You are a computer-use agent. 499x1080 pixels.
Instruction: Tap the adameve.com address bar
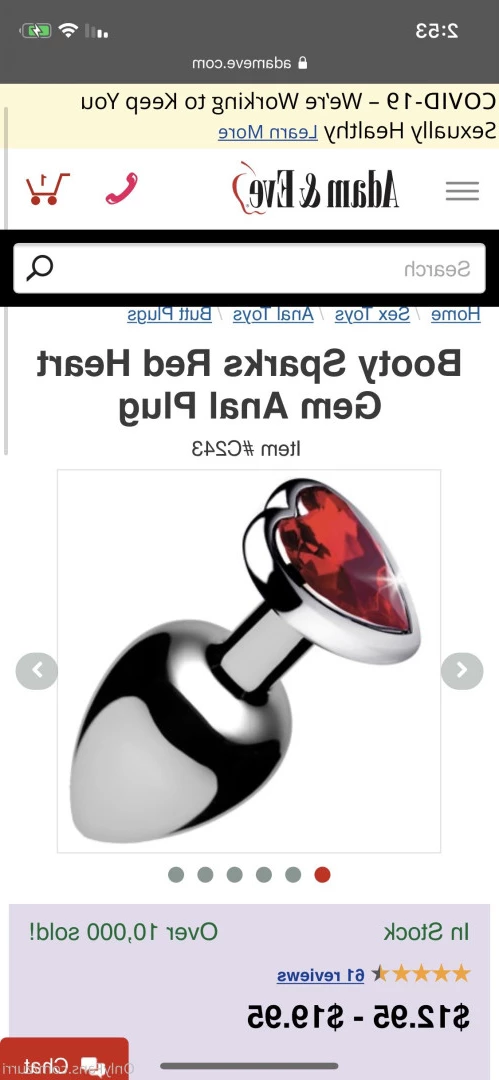(250, 63)
